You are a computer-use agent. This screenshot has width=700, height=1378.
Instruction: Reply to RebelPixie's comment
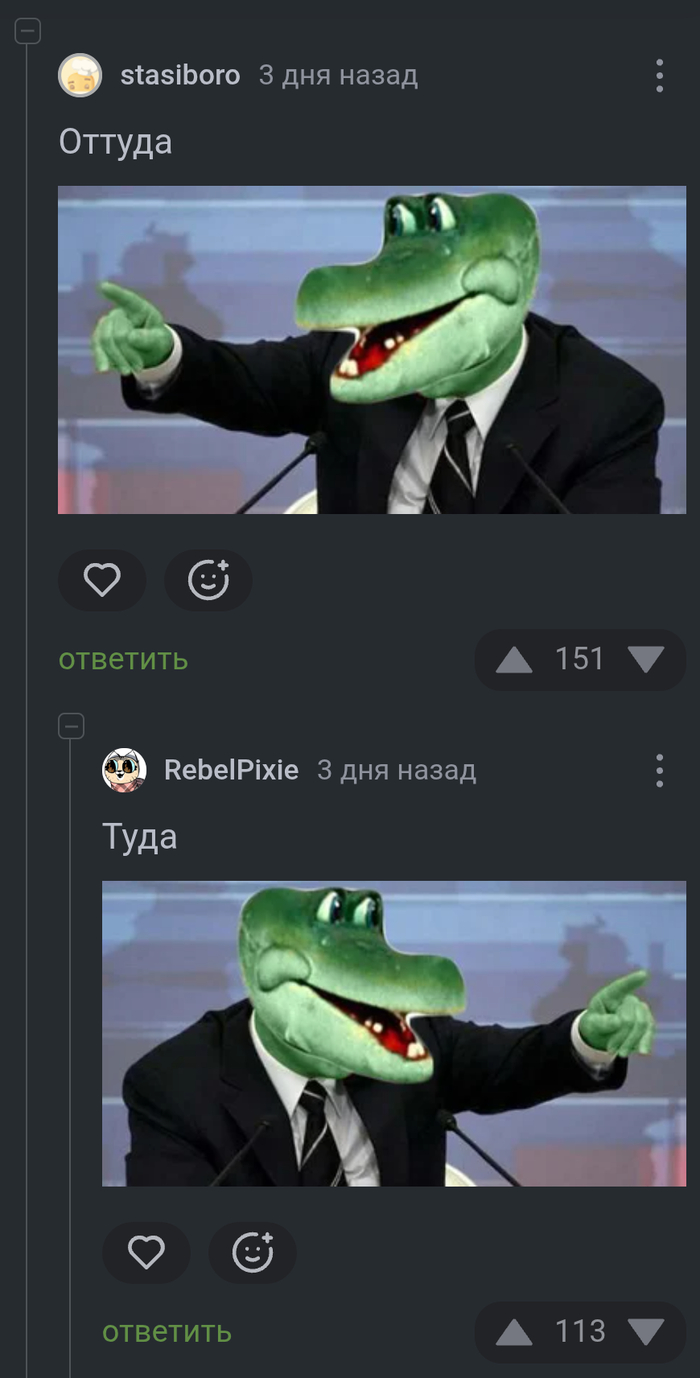point(167,1331)
